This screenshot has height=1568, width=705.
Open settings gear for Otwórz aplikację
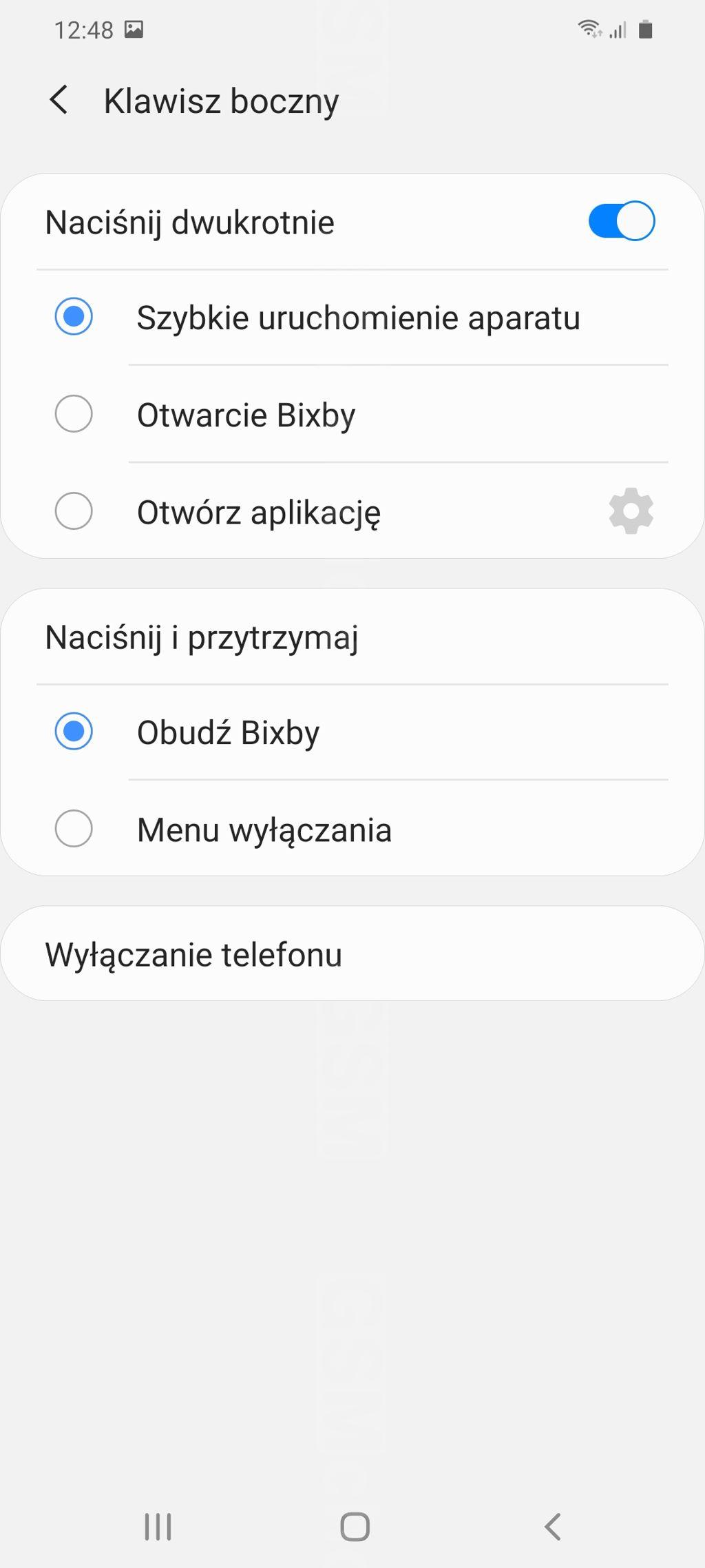631,511
